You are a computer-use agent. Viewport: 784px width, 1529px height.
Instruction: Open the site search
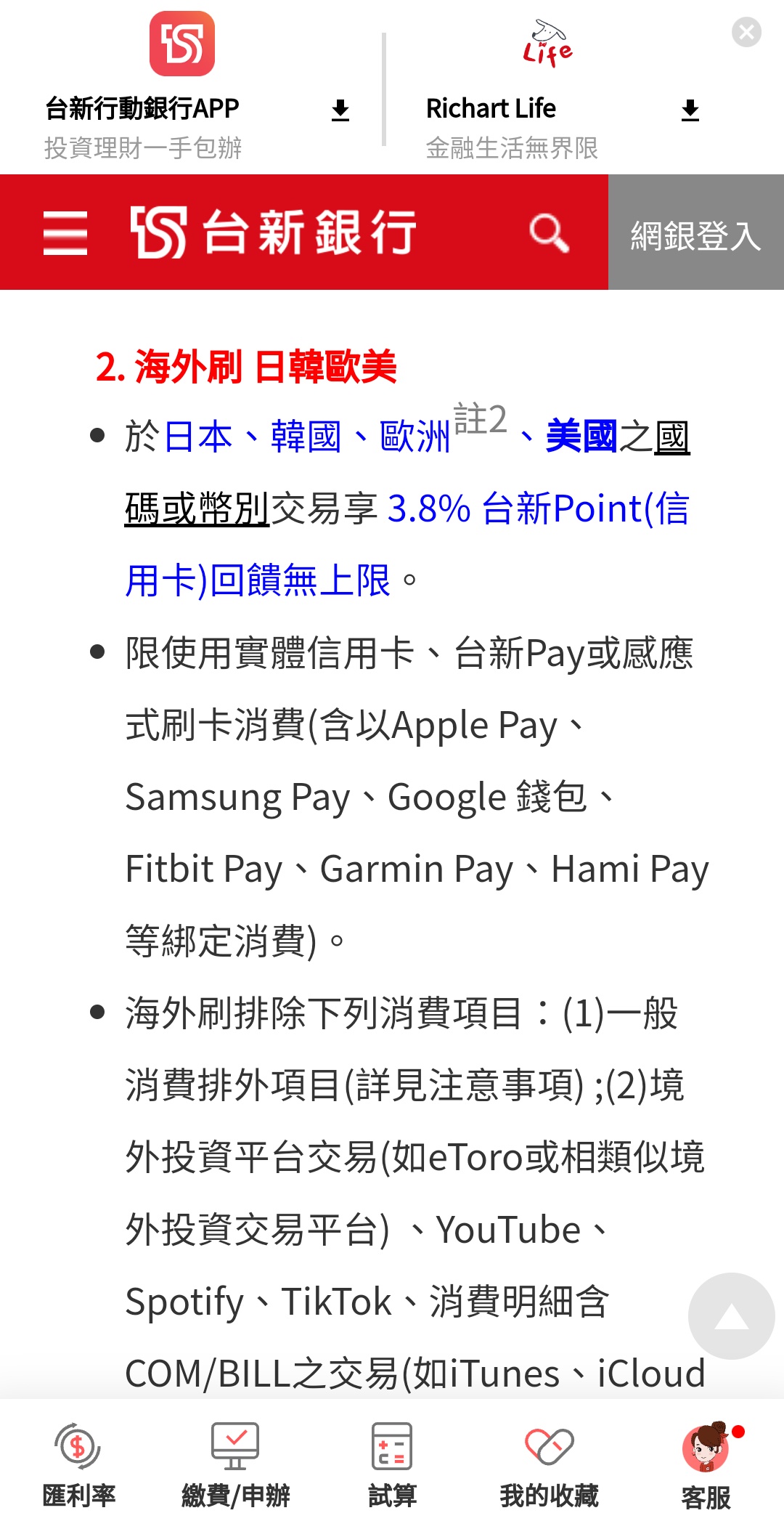tap(549, 233)
